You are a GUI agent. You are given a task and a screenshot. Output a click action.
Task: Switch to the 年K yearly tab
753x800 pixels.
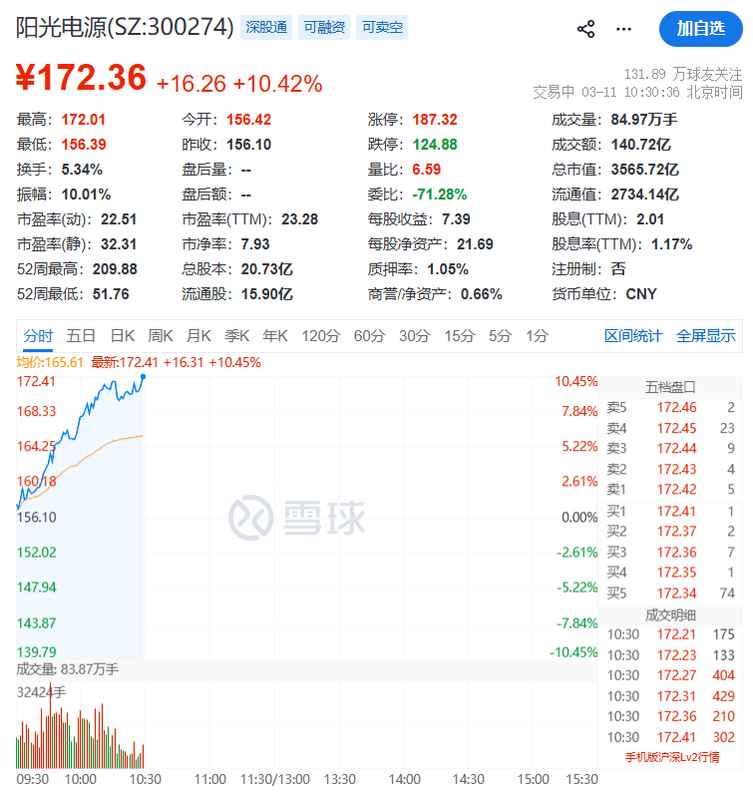[x=275, y=337]
